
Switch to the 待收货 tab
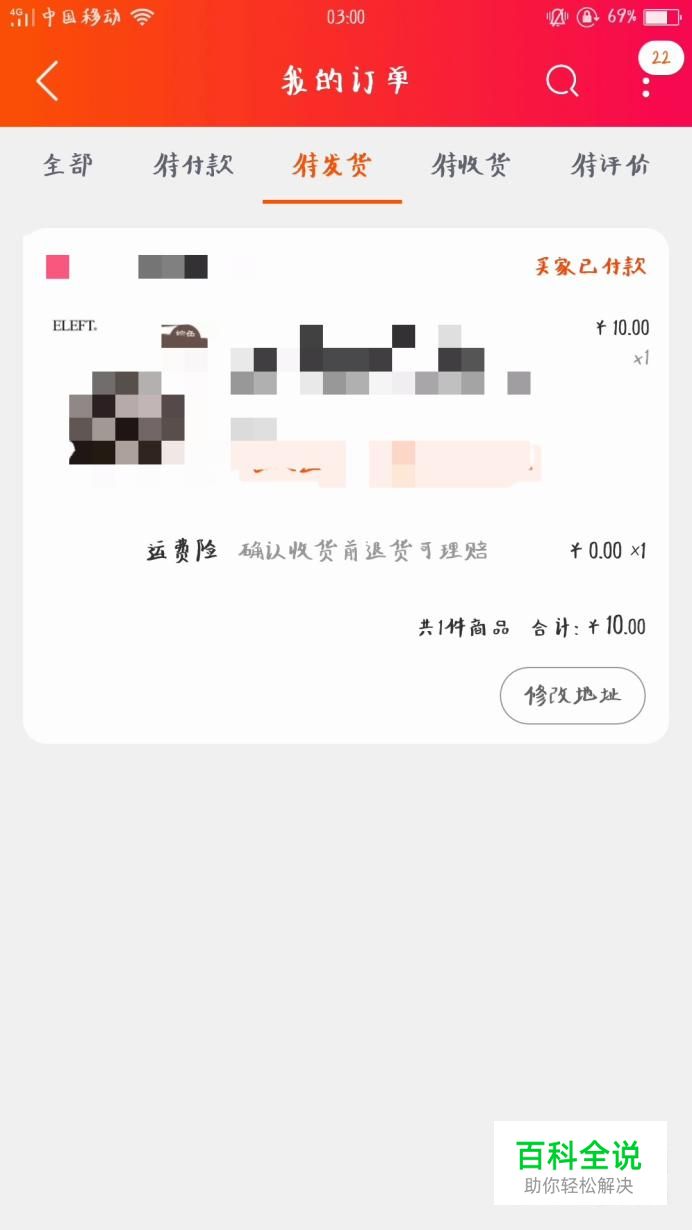(471, 165)
